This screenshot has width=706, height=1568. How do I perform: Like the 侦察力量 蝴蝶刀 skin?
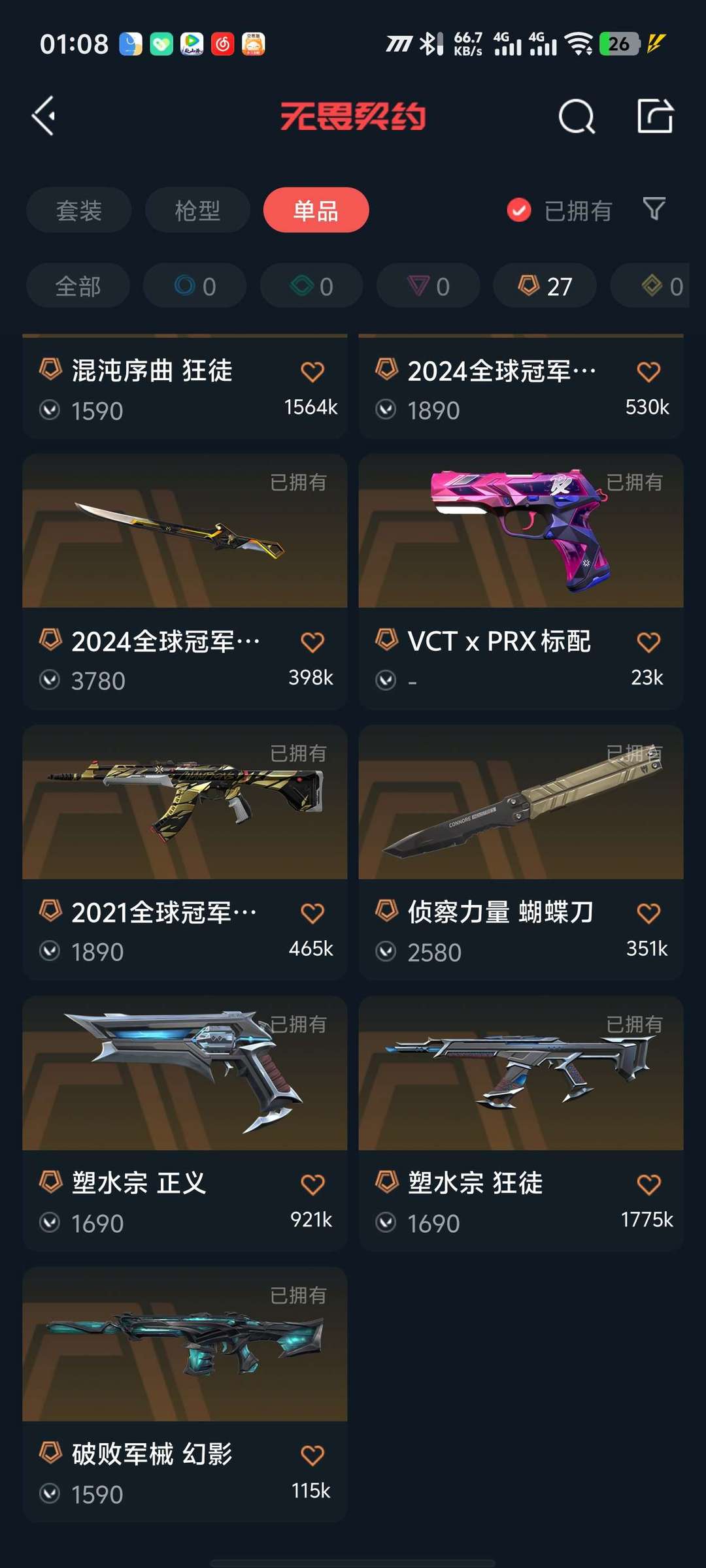click(648, 913)
